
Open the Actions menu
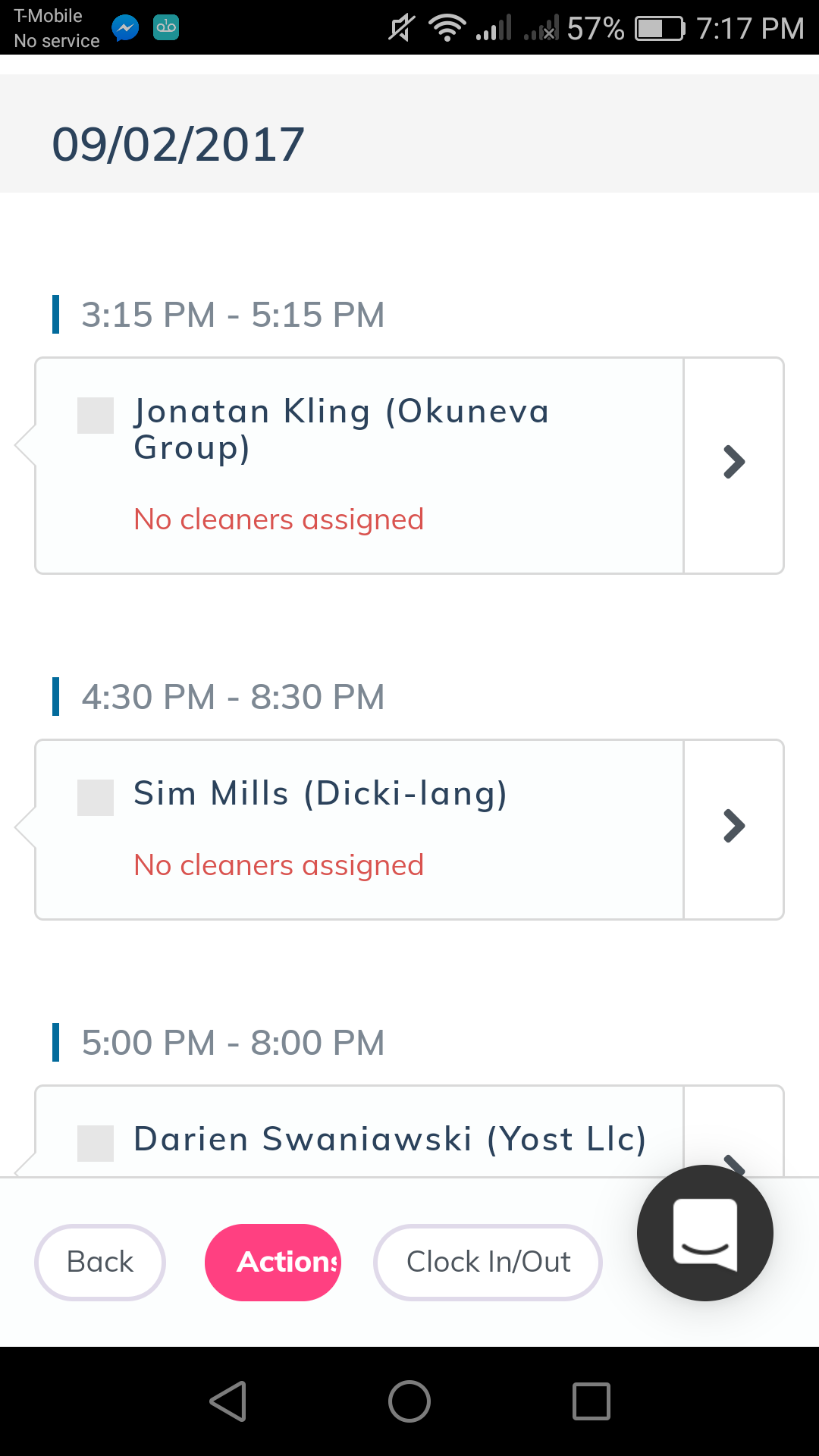273,1263
